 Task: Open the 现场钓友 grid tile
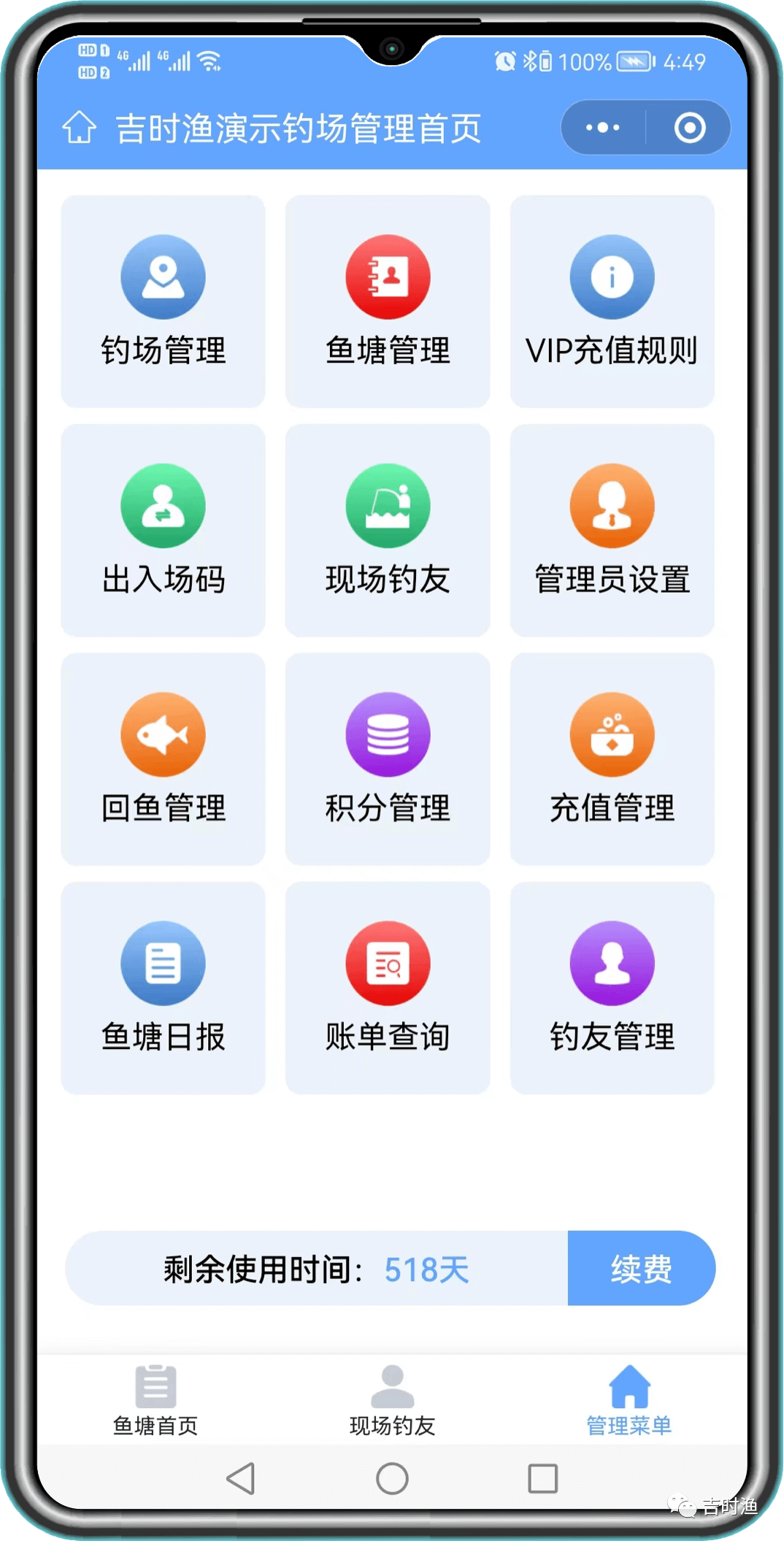point(388,530)
